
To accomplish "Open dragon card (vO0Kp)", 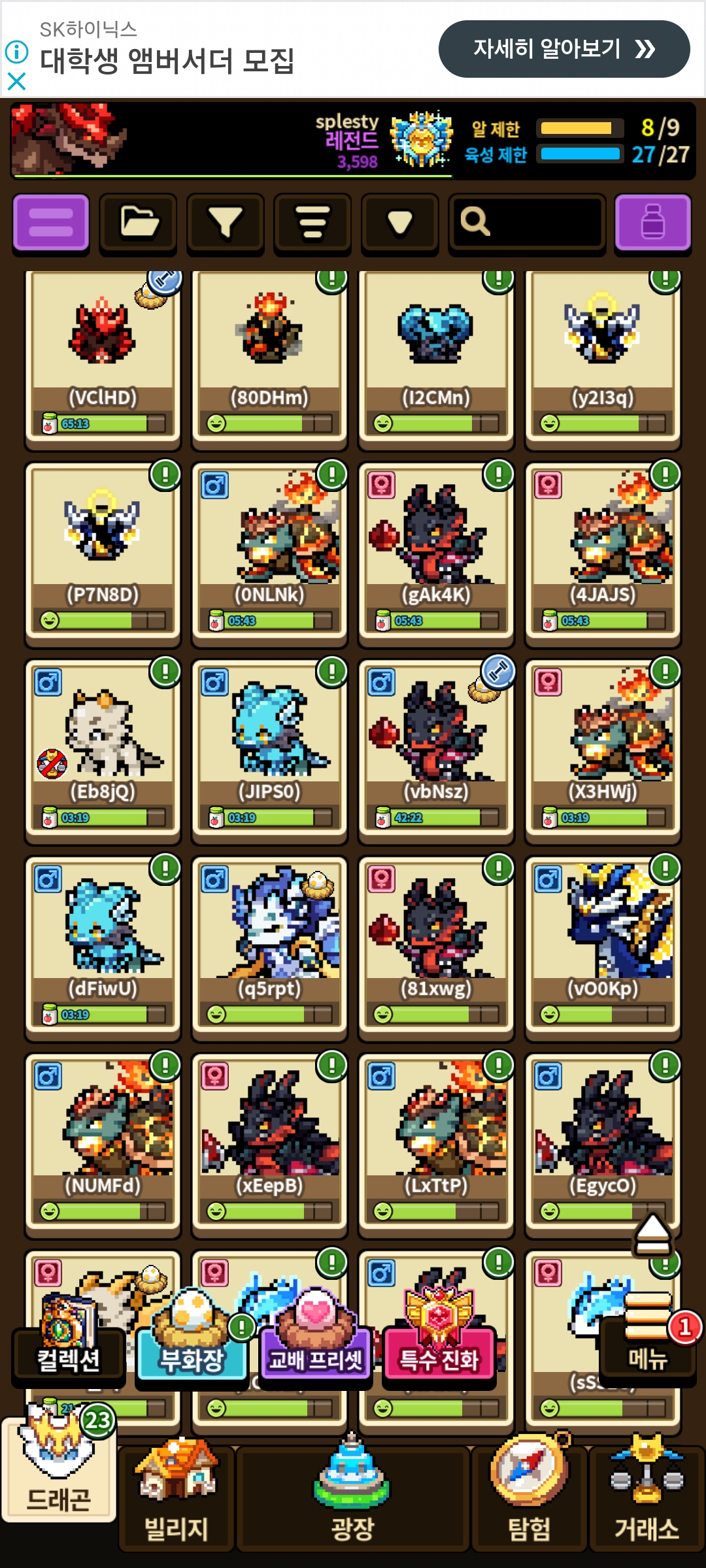I will pyautogui.click(x=603, y=949).
